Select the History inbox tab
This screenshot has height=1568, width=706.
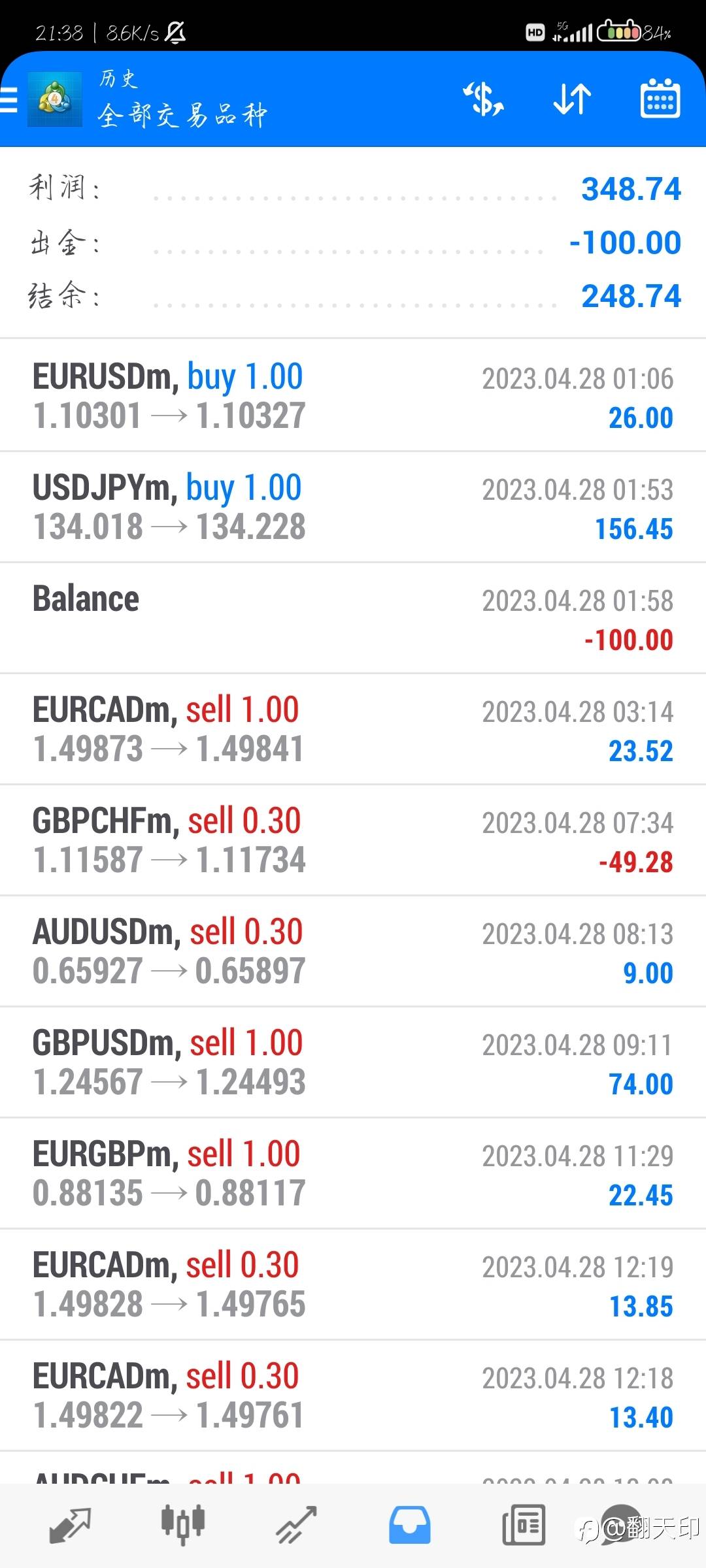[410, 1525]
